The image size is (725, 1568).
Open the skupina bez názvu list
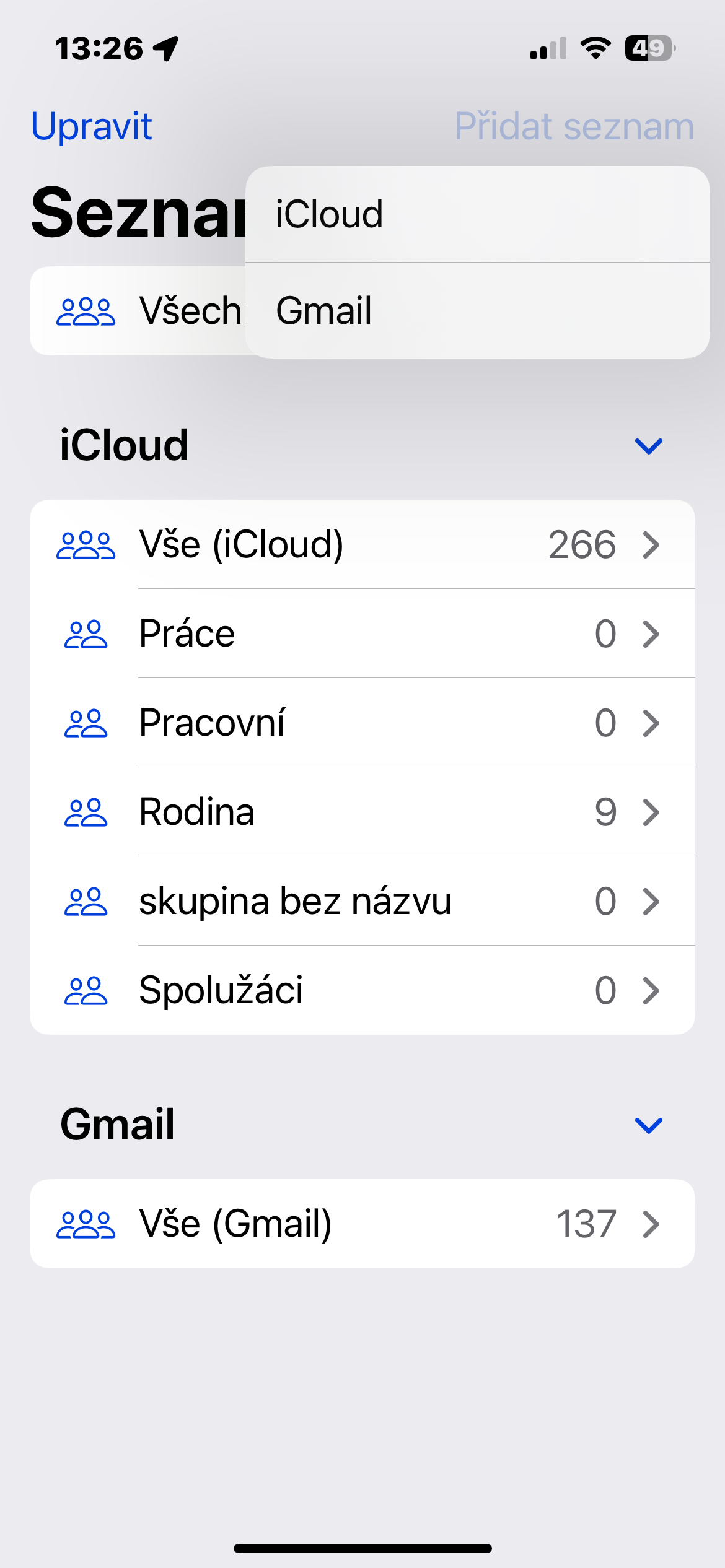pos(362,901)
